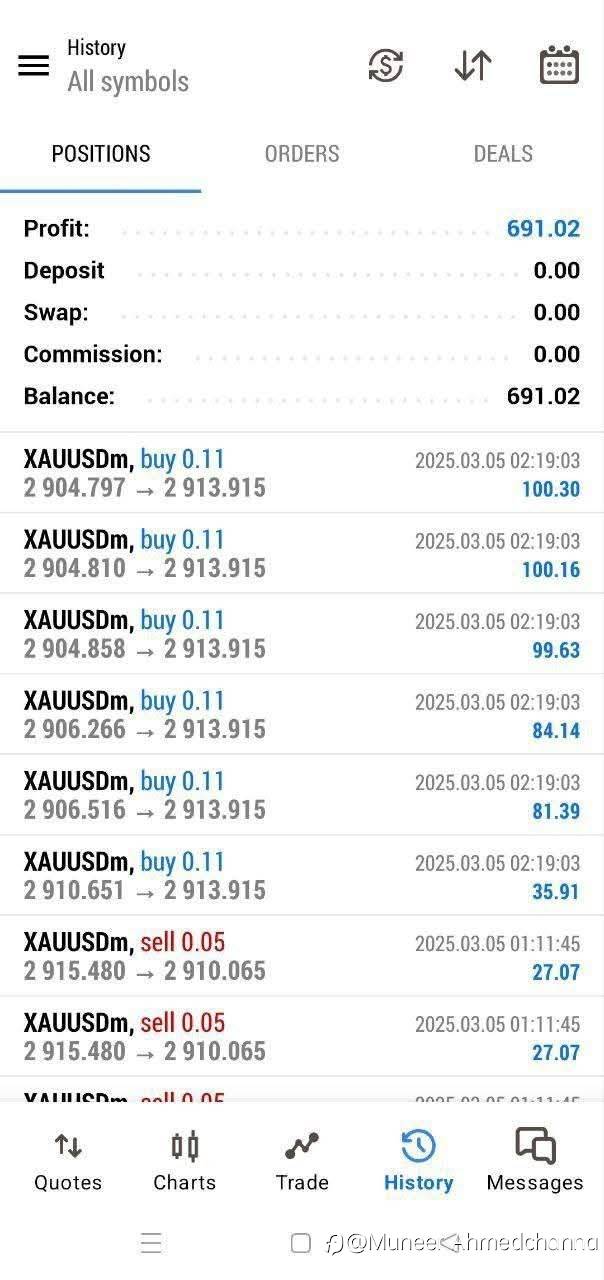Open the symbol filter icon
The image size is (604, 1280).
click(x=386, y=66)
